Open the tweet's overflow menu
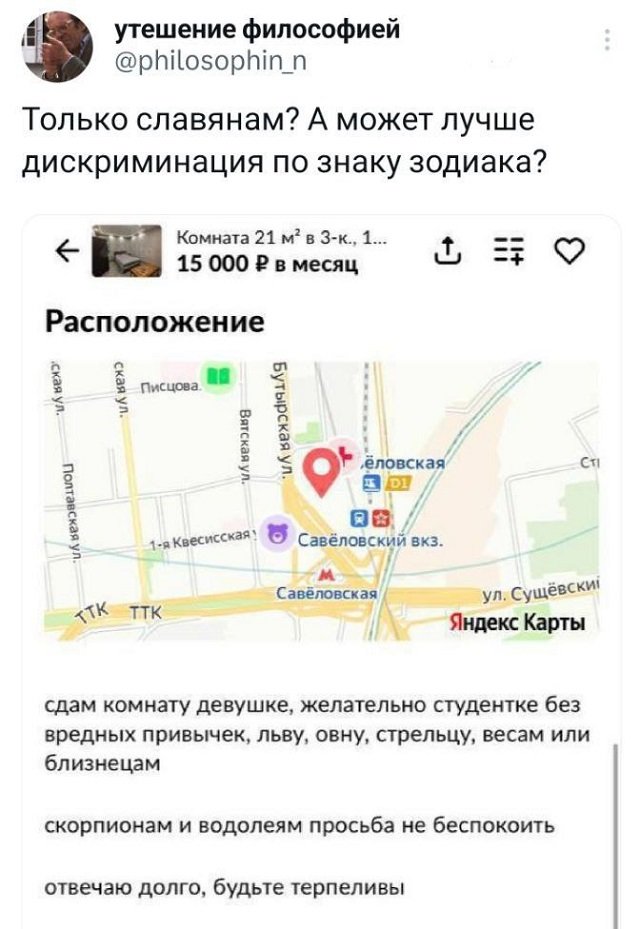Screen dimensions: 640x929 [607, 39]
